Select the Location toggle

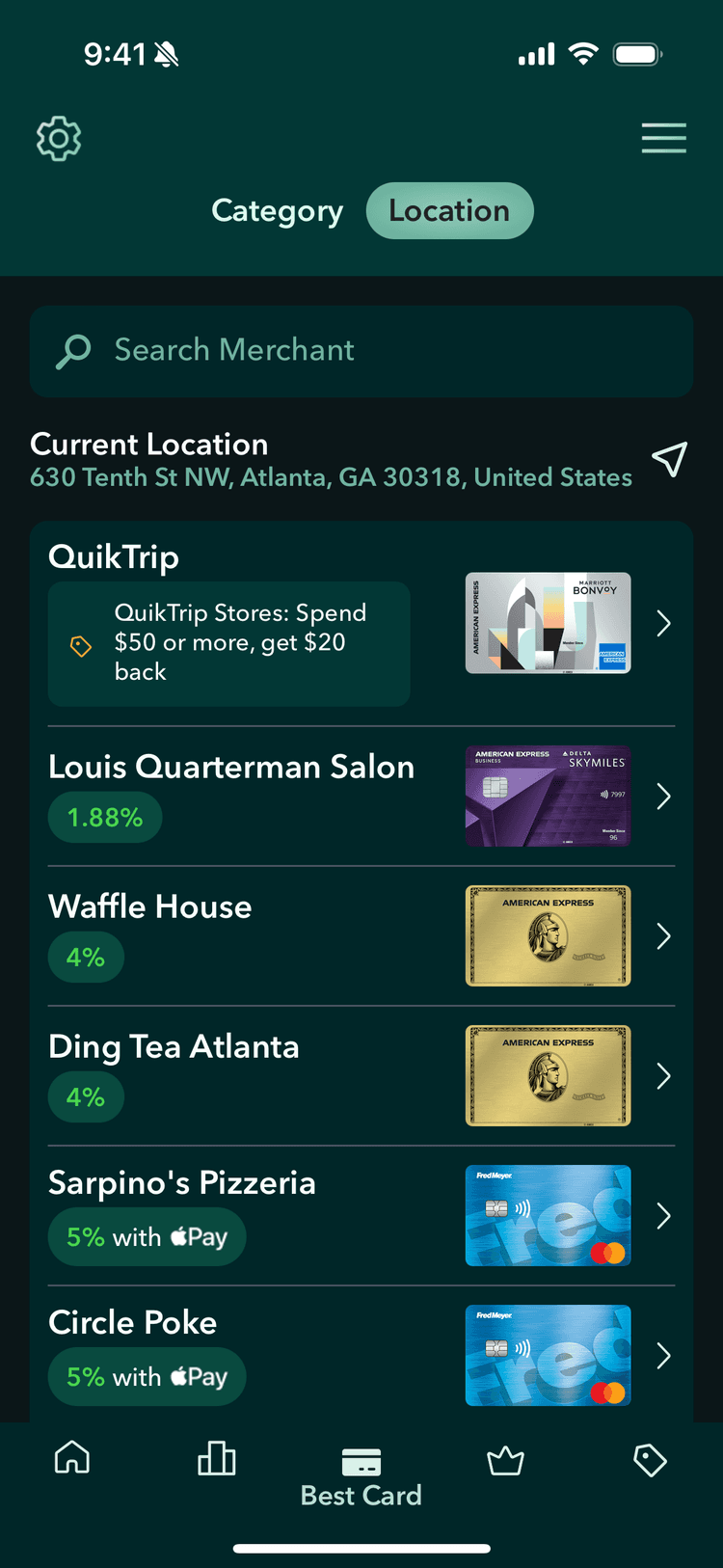(449, 210)
